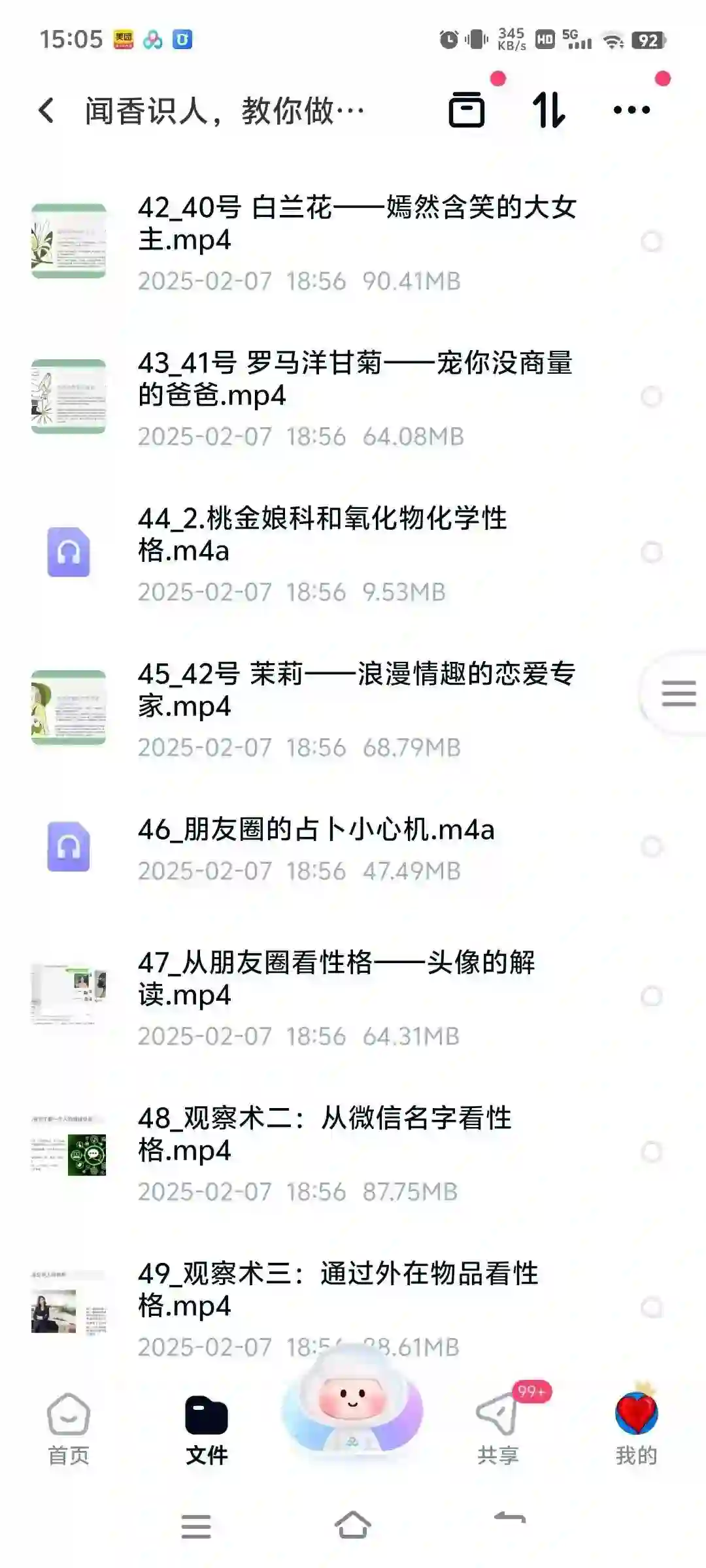Switch to the 我的 tab
The image size is (706, 1568).
tap(636, 1429)
